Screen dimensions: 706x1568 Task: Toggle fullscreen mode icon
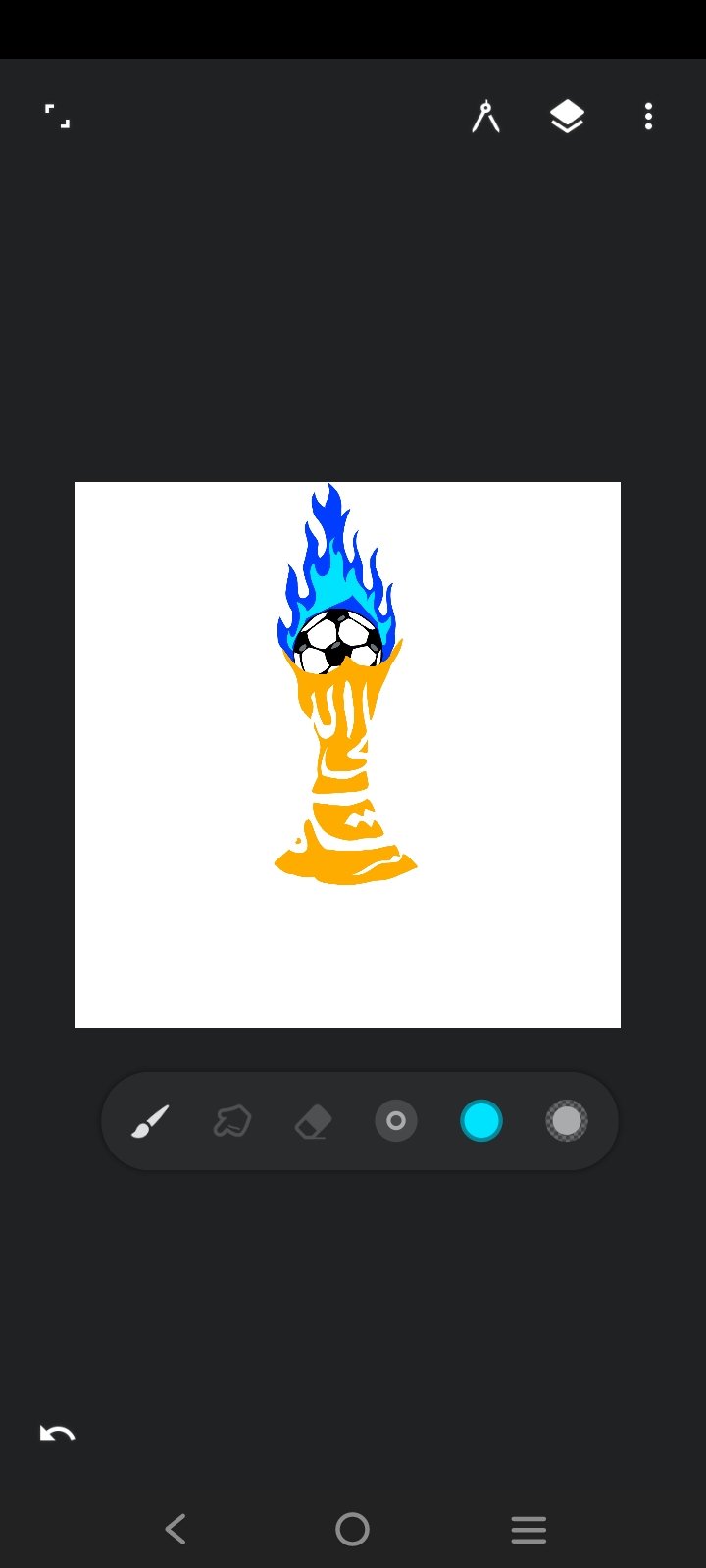coord(58,117)
